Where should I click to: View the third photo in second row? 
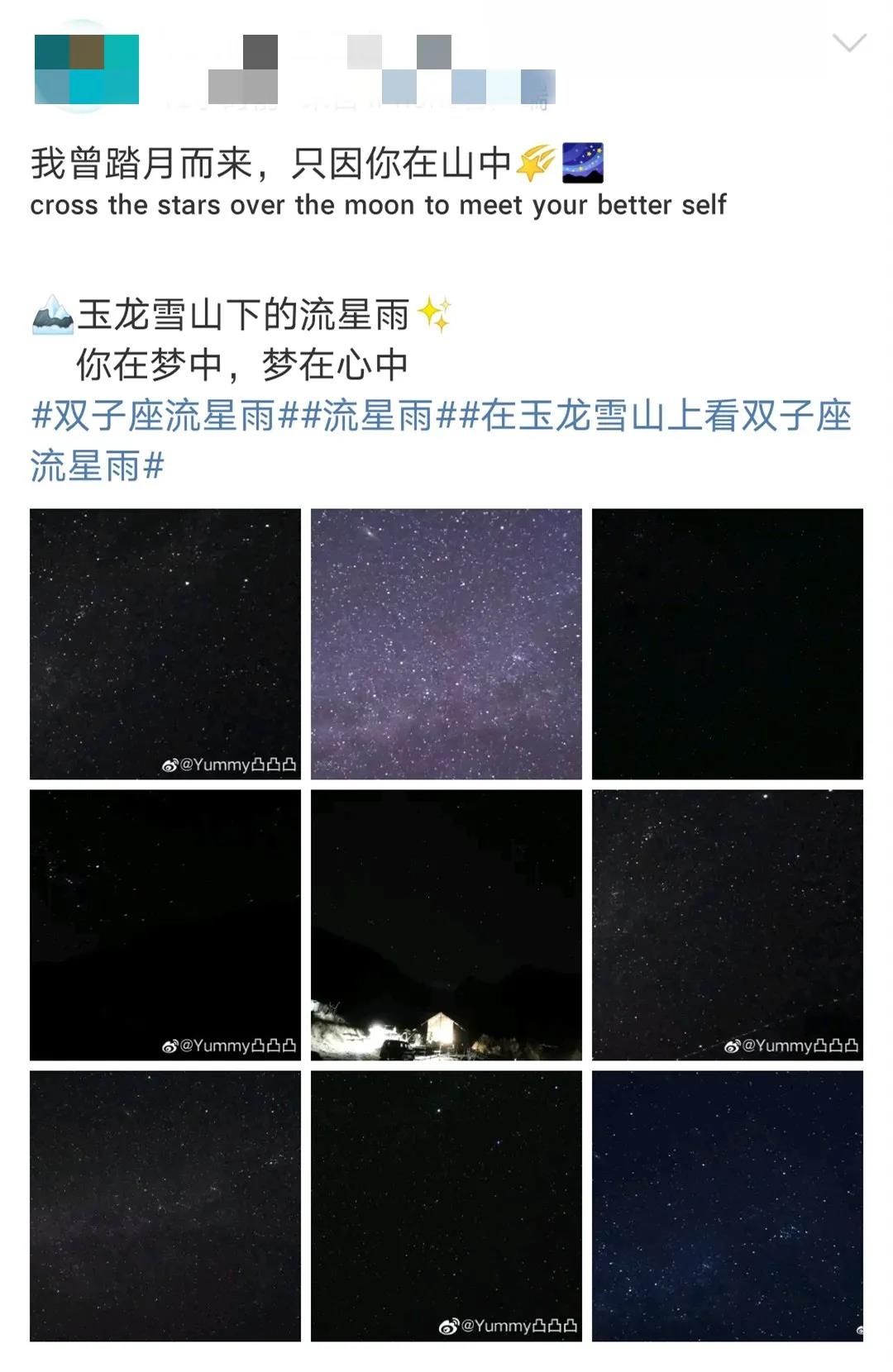pyautogui.click(x=728, y=925)
